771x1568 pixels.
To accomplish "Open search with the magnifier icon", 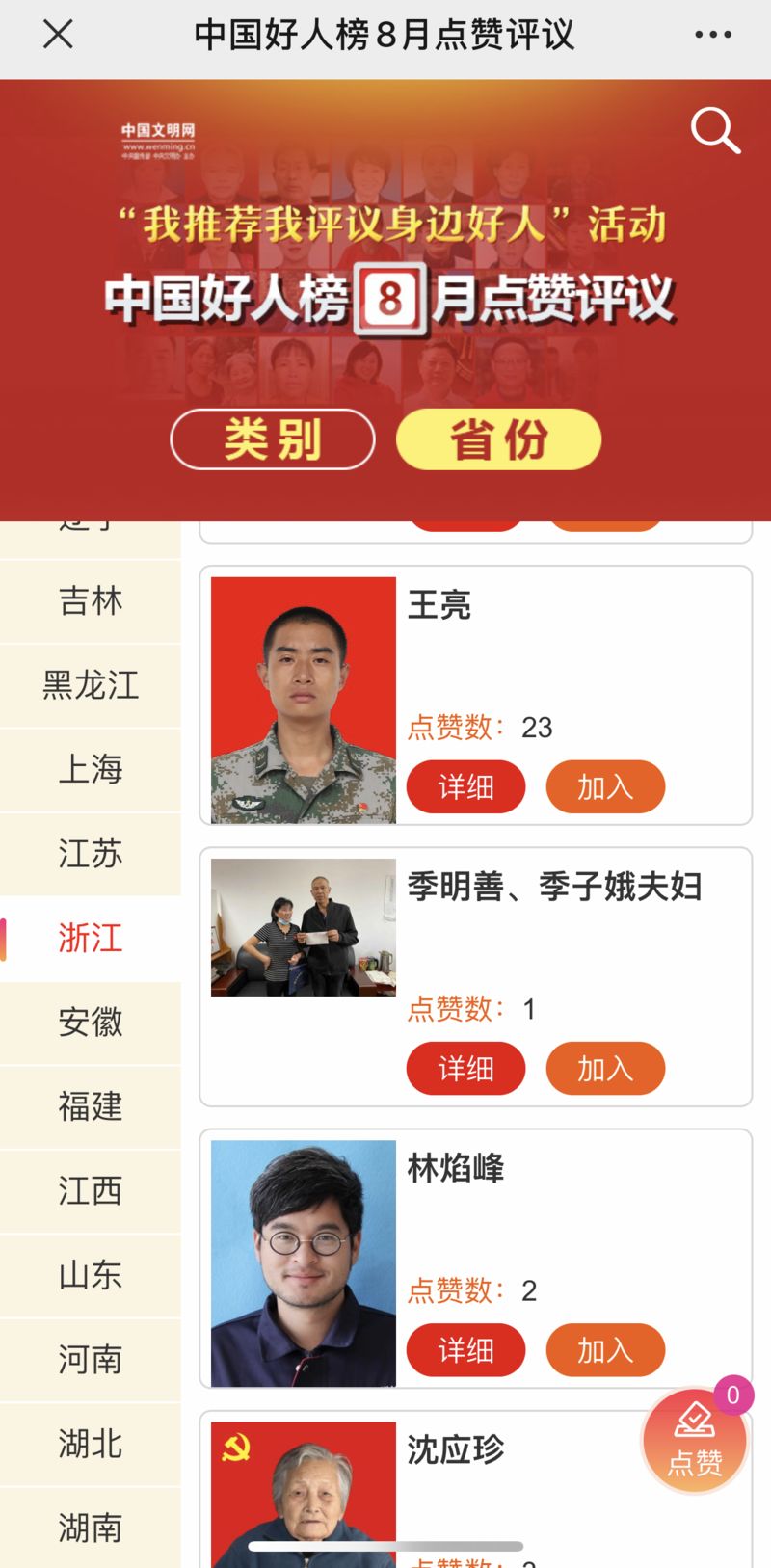I will 715,131.
